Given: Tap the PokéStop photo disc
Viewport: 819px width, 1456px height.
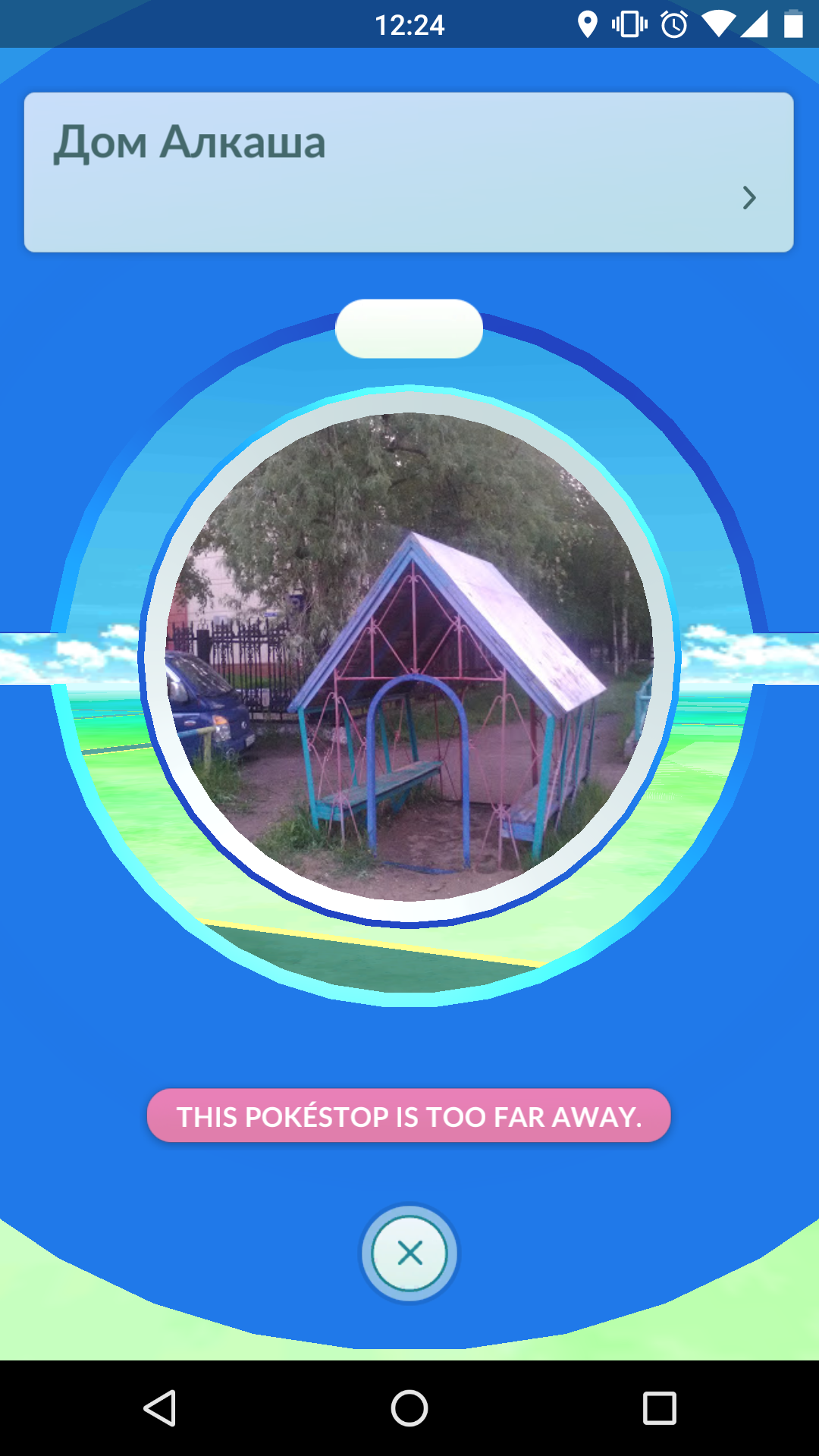Looking at the screenshot, I should click(409, 657).
